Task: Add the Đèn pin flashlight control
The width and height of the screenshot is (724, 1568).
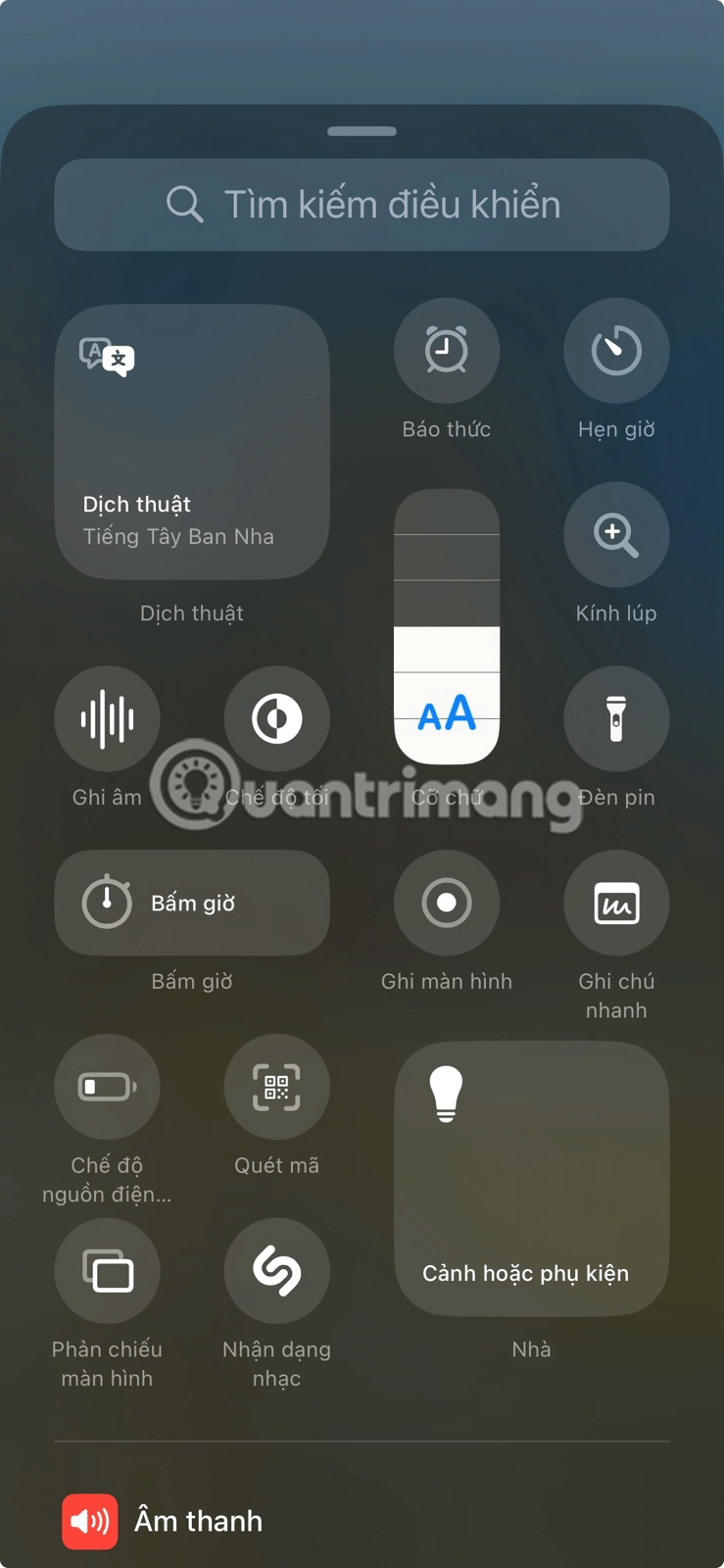Action: pos(616,718)
